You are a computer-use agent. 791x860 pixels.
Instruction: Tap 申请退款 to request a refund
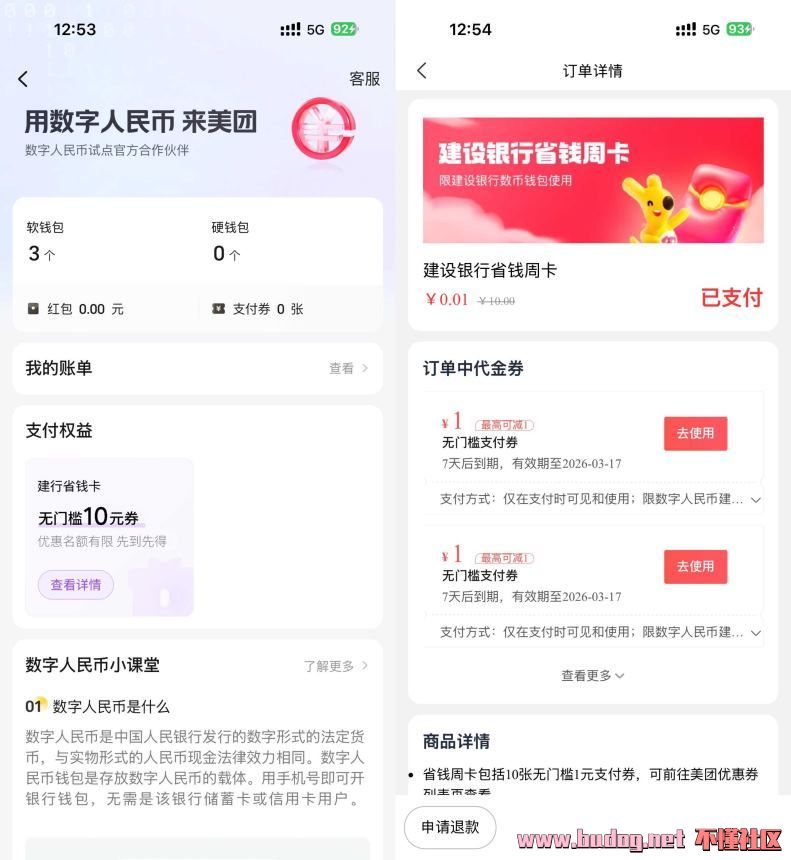(450, 827)
